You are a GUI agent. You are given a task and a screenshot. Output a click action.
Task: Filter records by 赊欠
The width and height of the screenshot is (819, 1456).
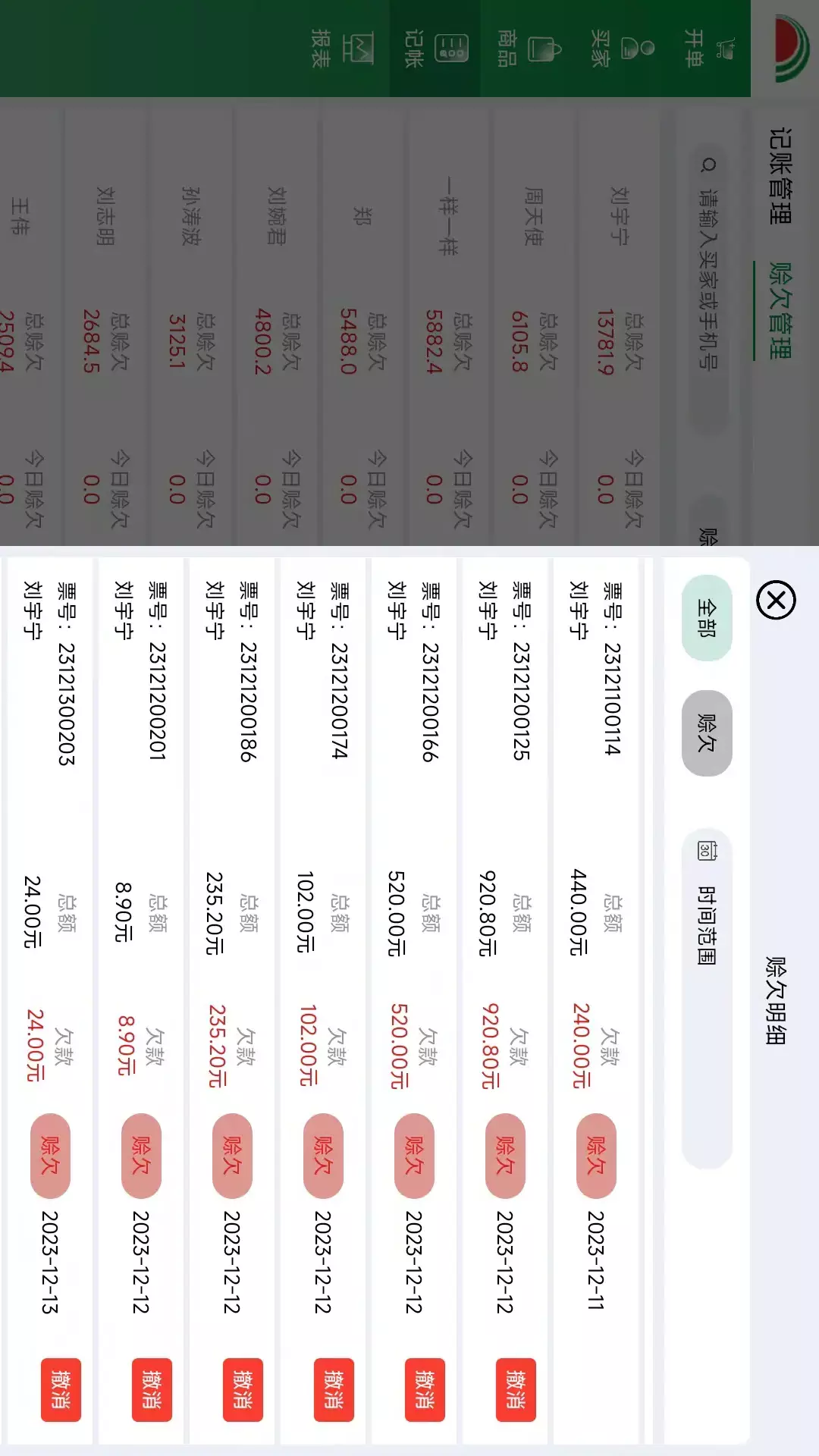click(707, 733)
